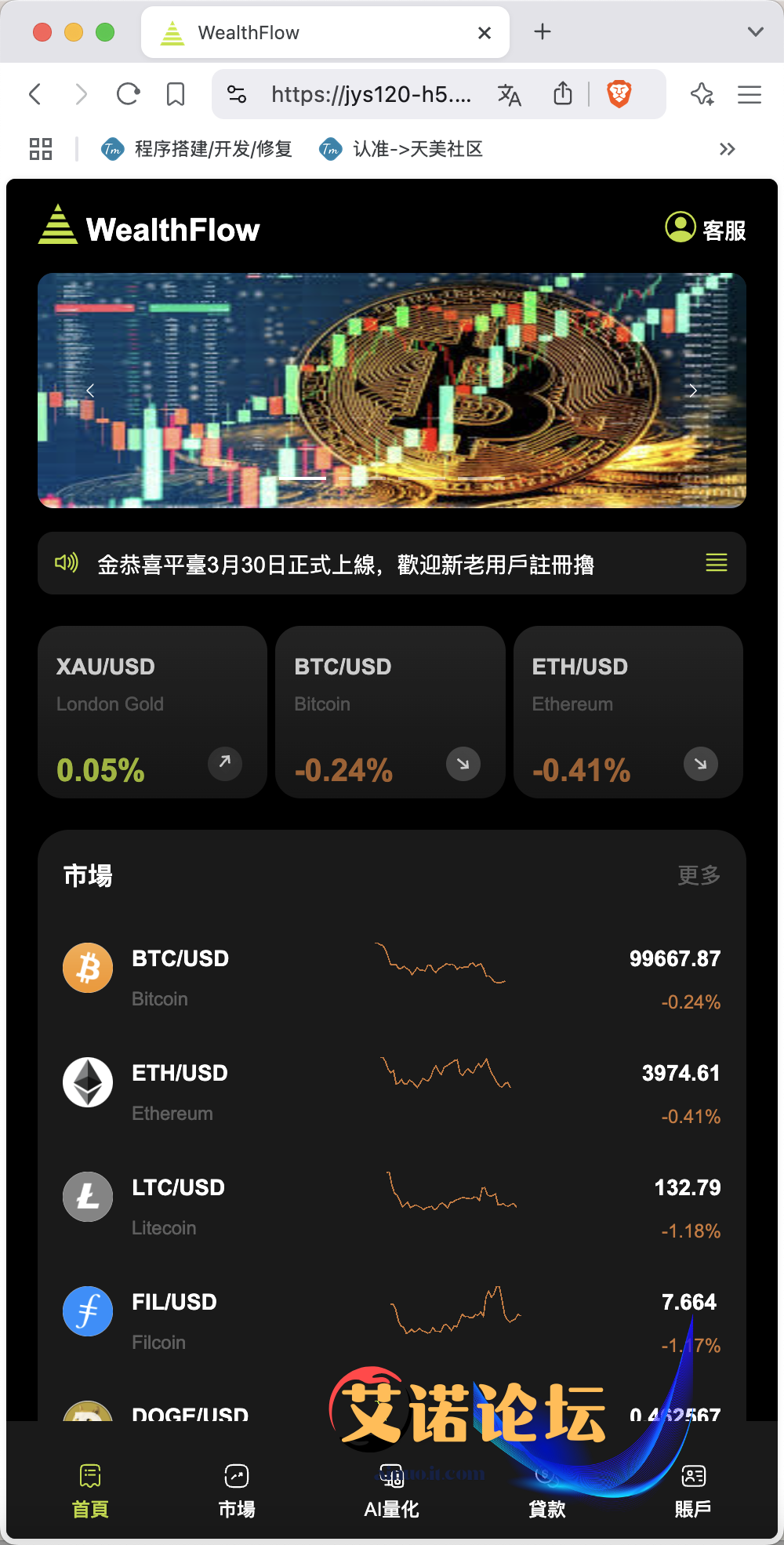Switch to the 賬戶 tab
784x1545 pixels.
[693, 1490]
